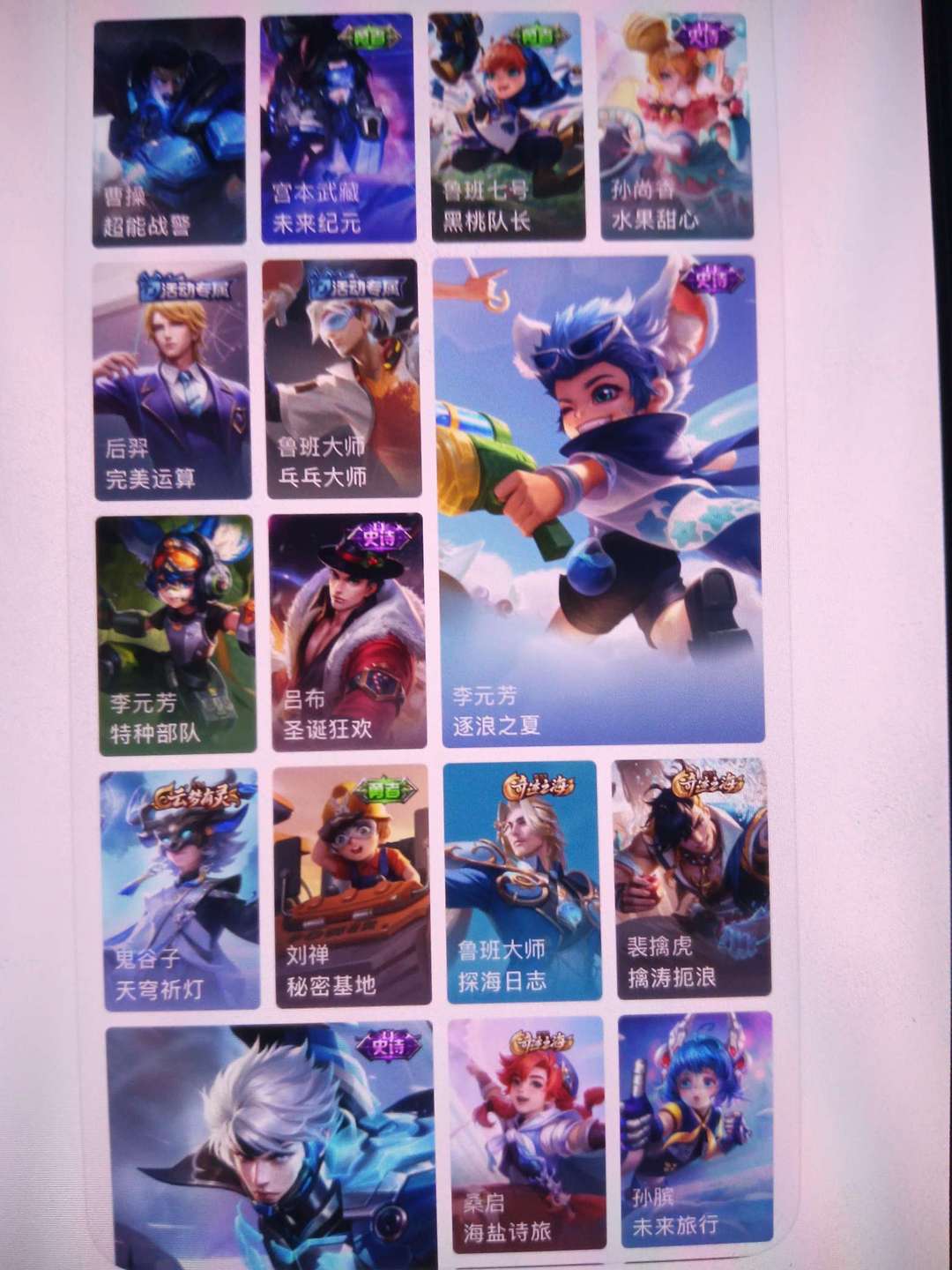Open the 宫本武藏 未来纪元 skin card
952x1270 pixels.
coord(338,128)
